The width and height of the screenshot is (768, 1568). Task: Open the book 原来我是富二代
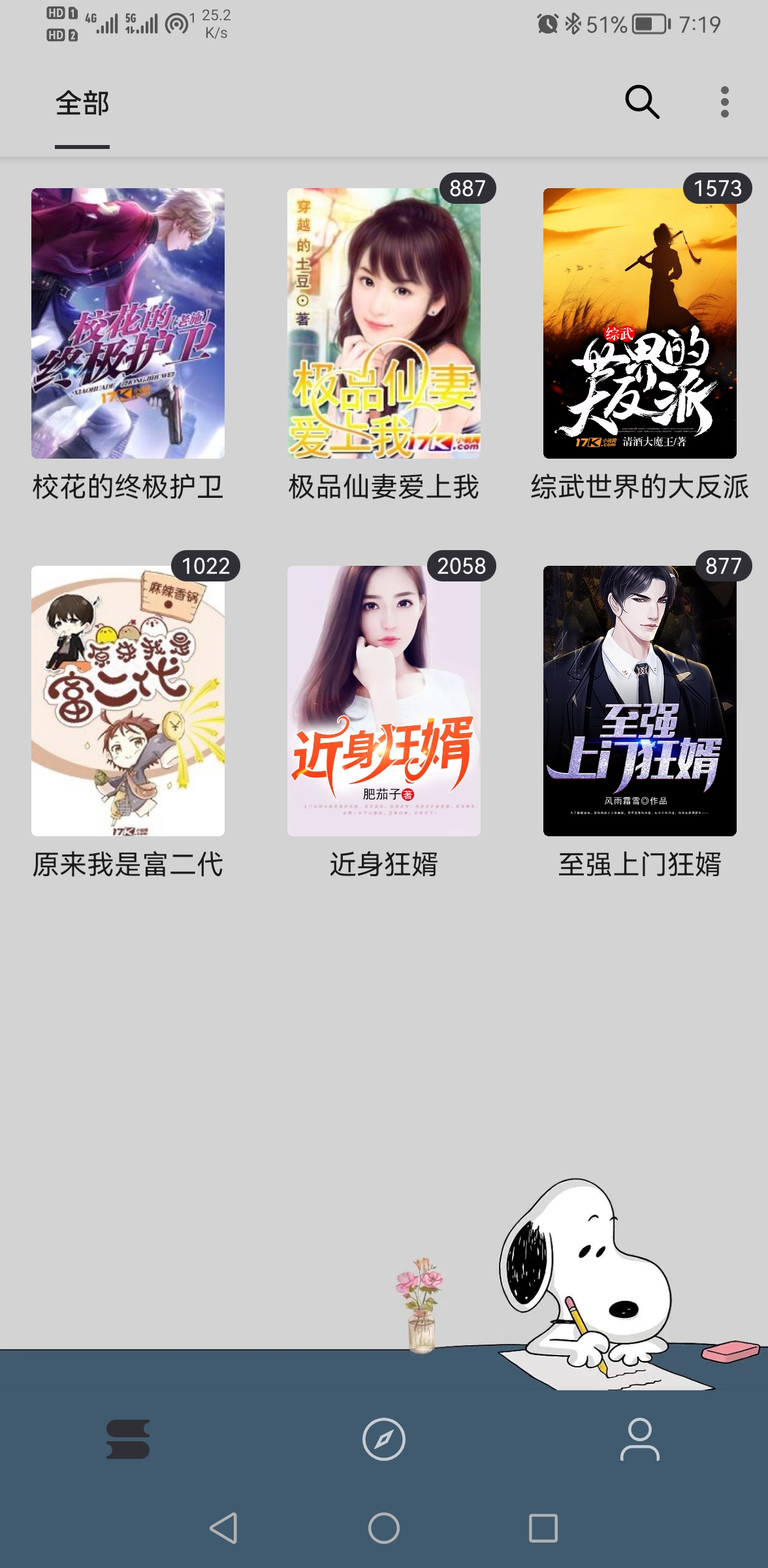(x=128, y=701)
